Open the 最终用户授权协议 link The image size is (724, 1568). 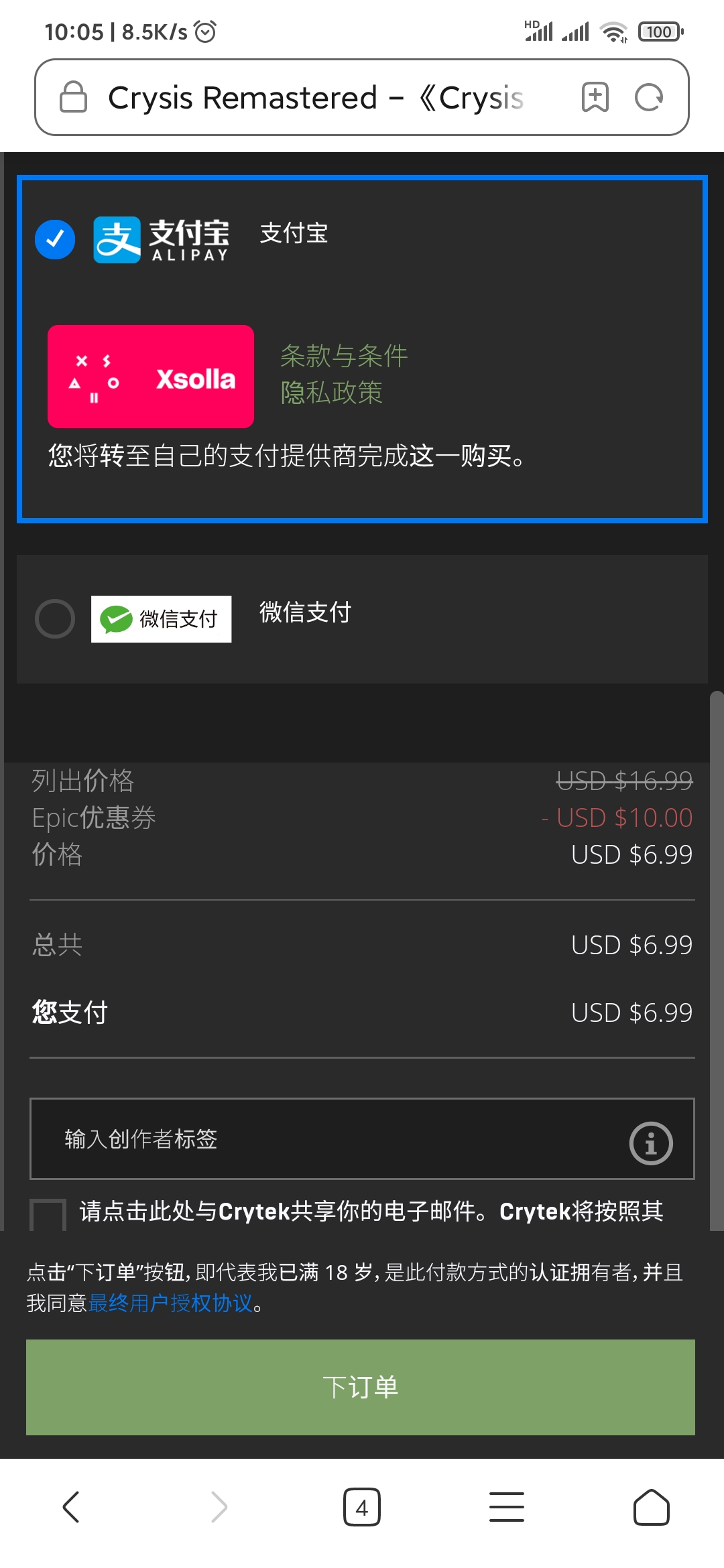[170, 1303]
